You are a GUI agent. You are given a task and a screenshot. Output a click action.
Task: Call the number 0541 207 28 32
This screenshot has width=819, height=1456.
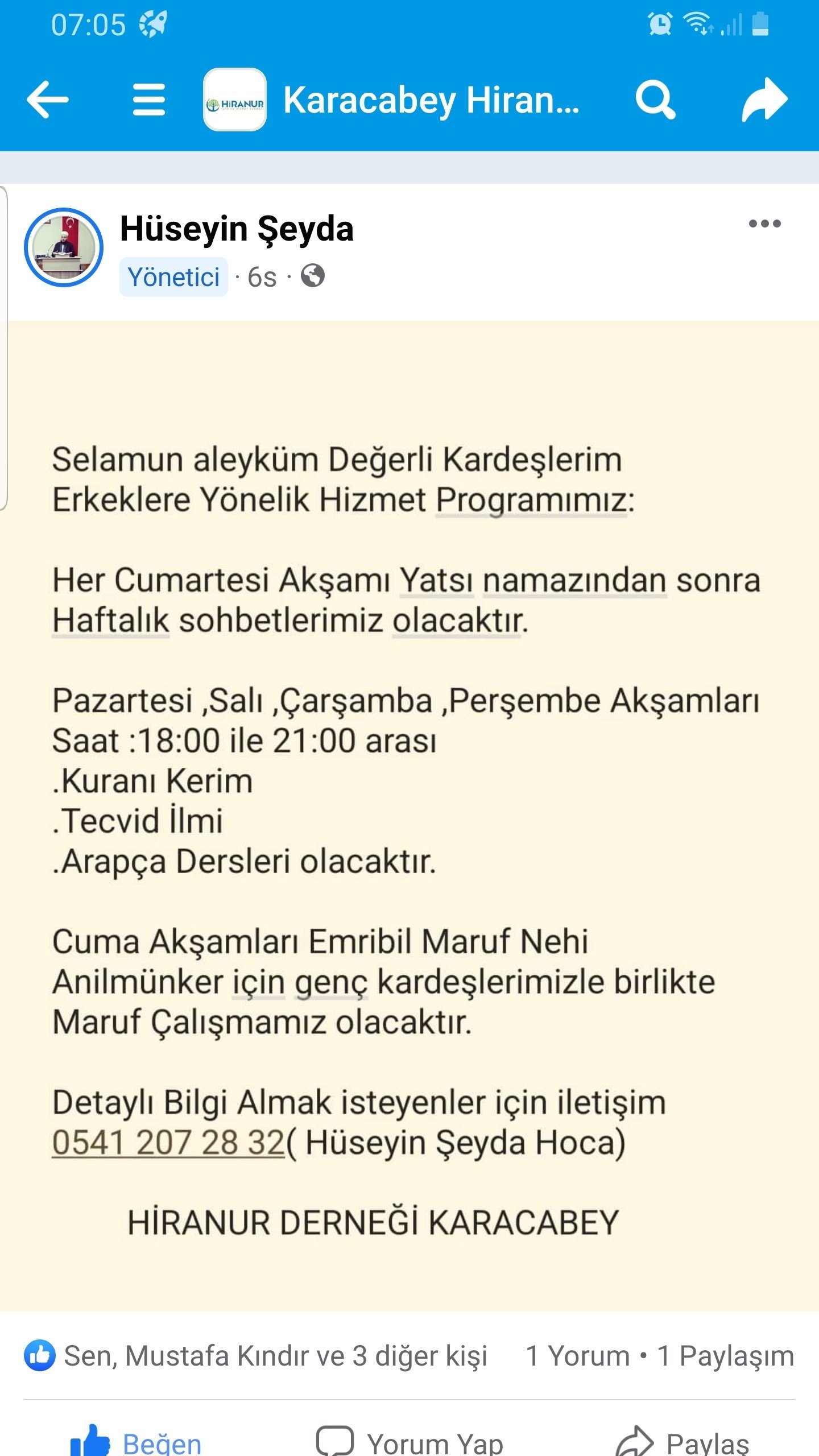coord(168,1143)
